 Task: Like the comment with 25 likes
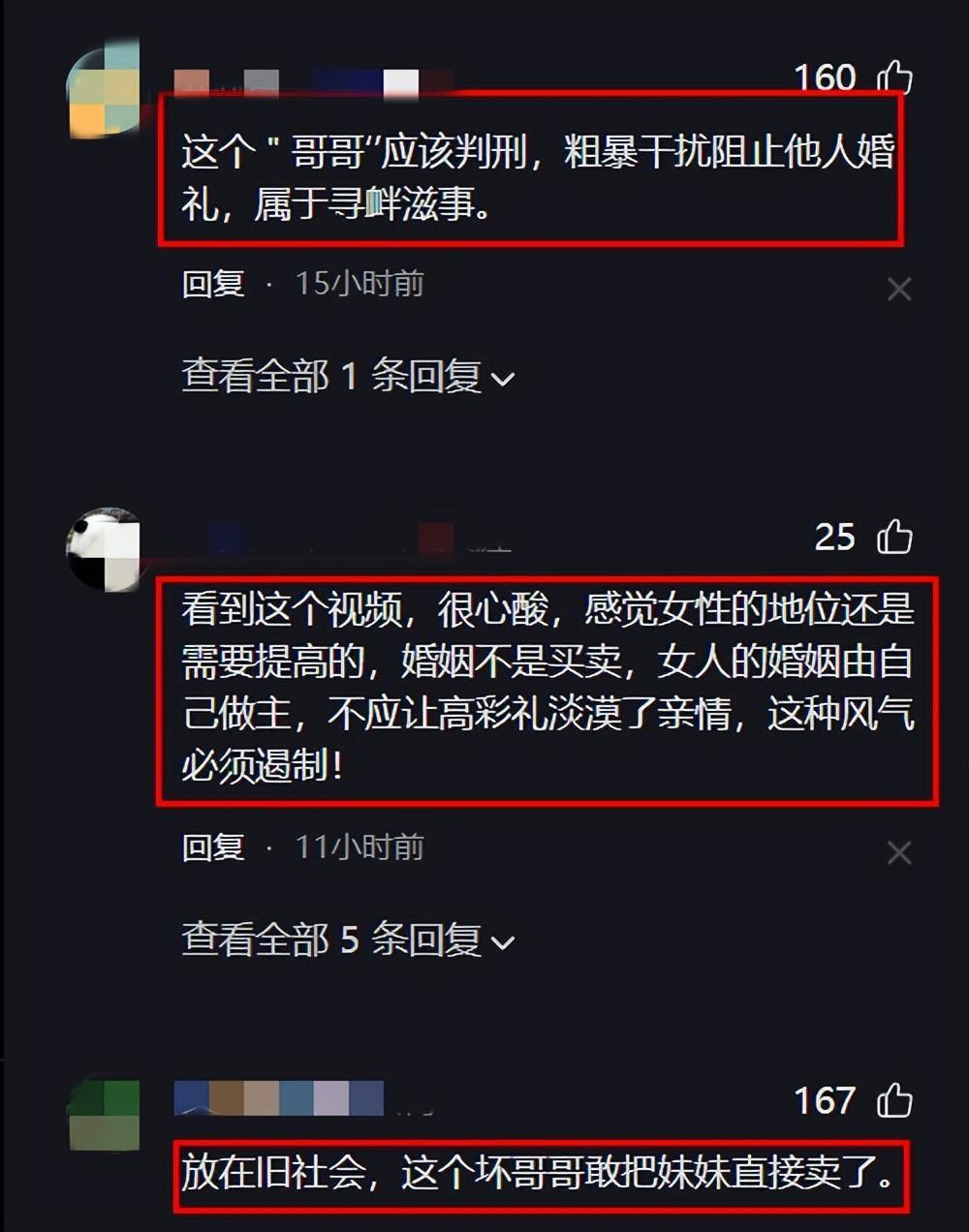(x=893, y=537)
